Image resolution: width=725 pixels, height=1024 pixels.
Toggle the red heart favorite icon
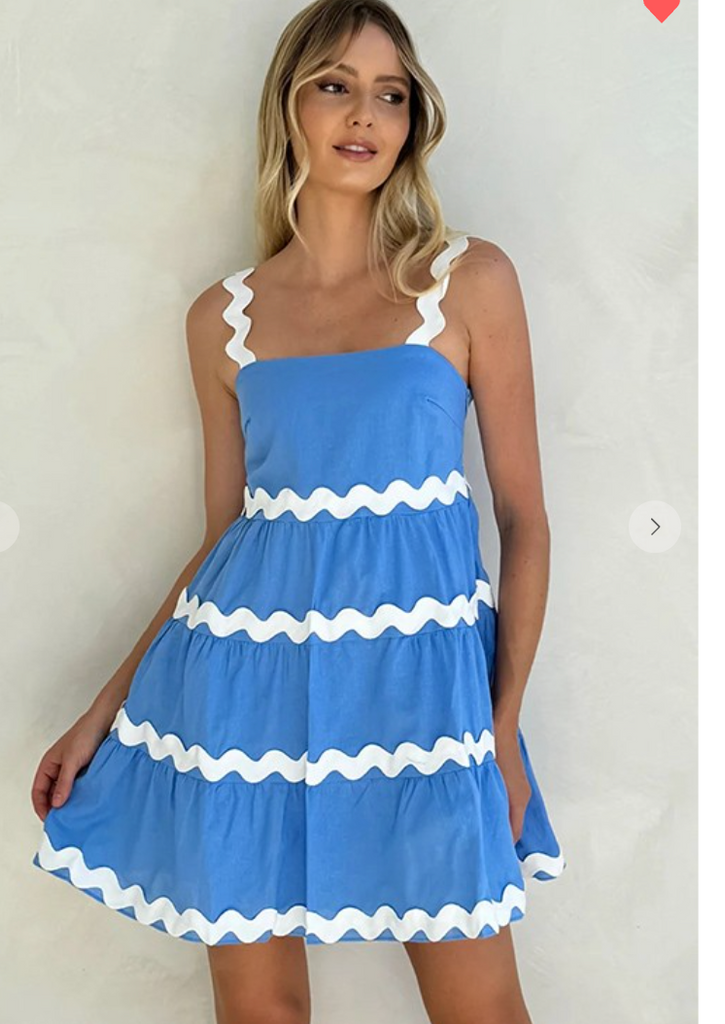click(661, 9)
